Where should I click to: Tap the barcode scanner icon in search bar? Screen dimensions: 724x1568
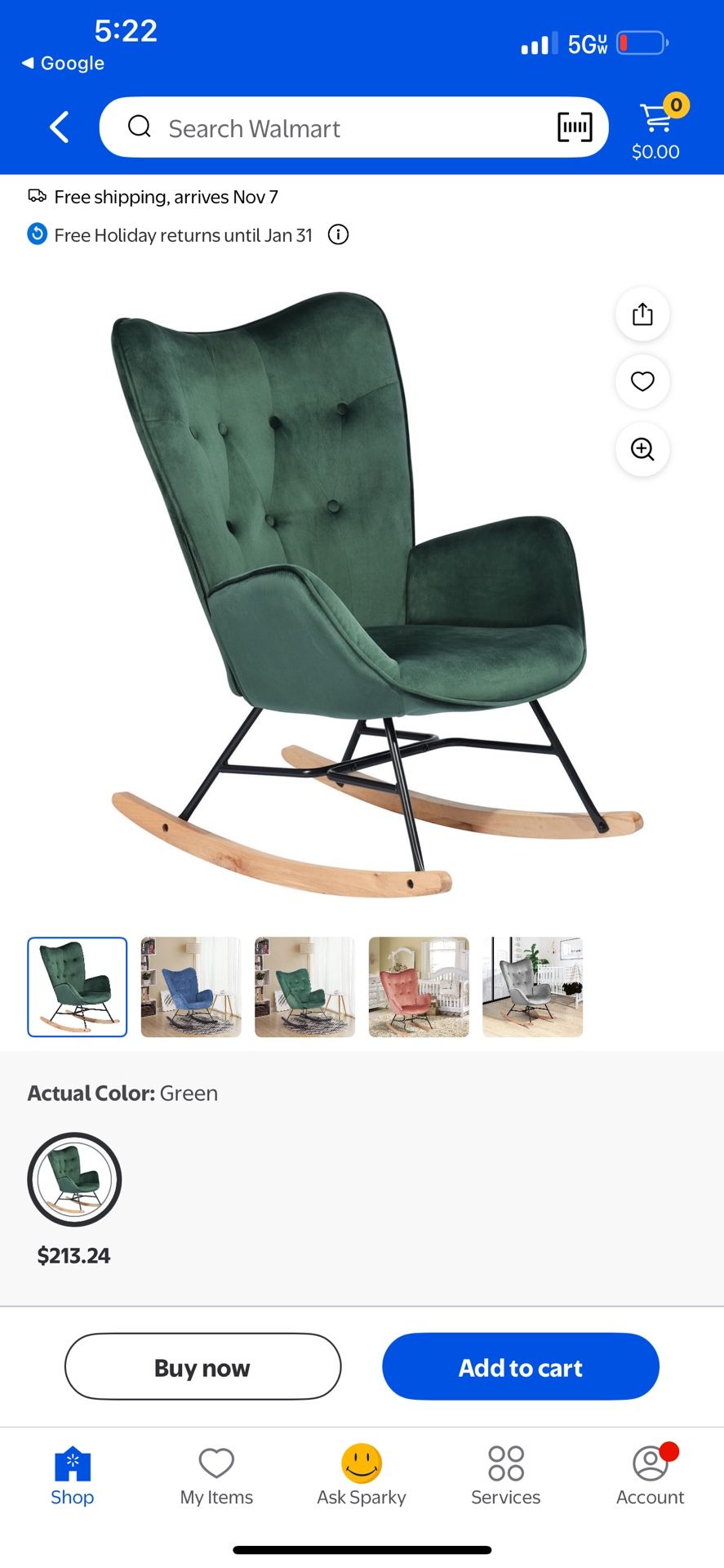574,127
